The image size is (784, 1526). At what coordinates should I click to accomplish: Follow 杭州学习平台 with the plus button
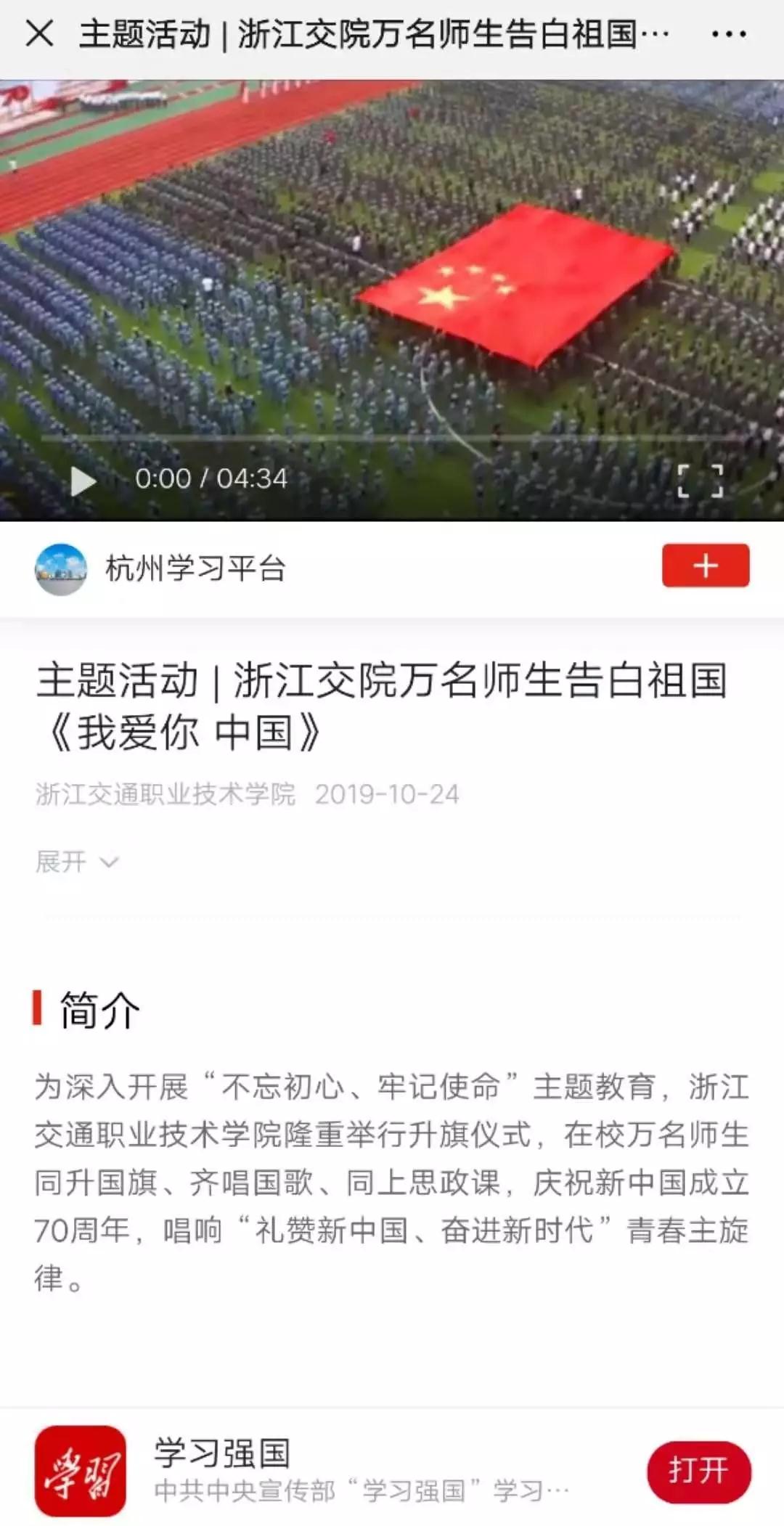[x=705, y=566]
